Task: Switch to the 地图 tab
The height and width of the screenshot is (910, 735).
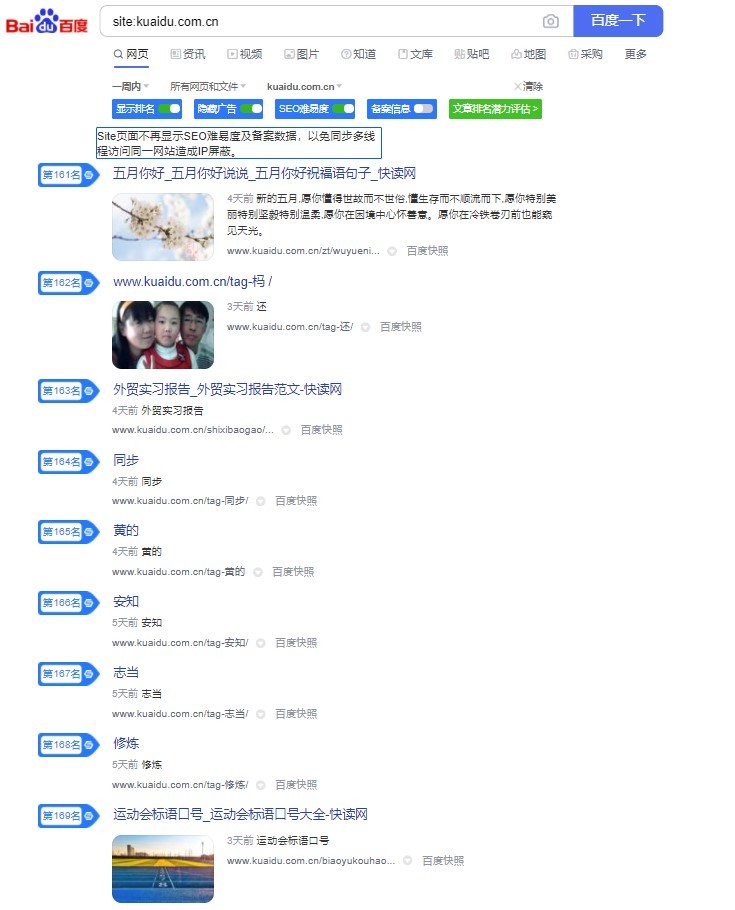Action: point(528,54)
